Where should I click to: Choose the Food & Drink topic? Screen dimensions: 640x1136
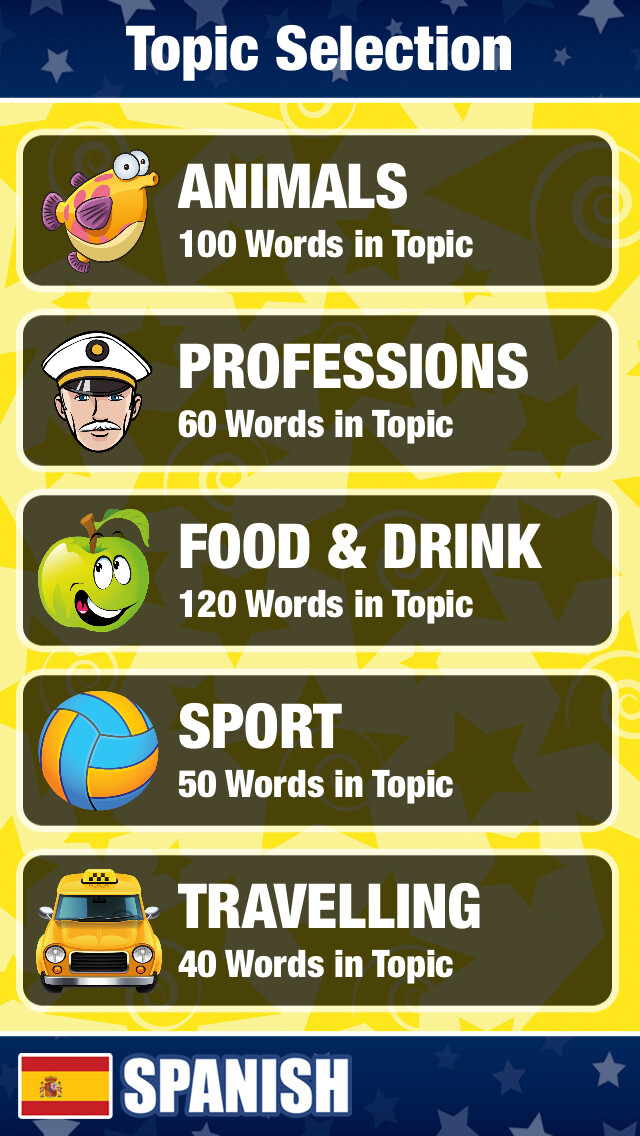coord(316,570)
